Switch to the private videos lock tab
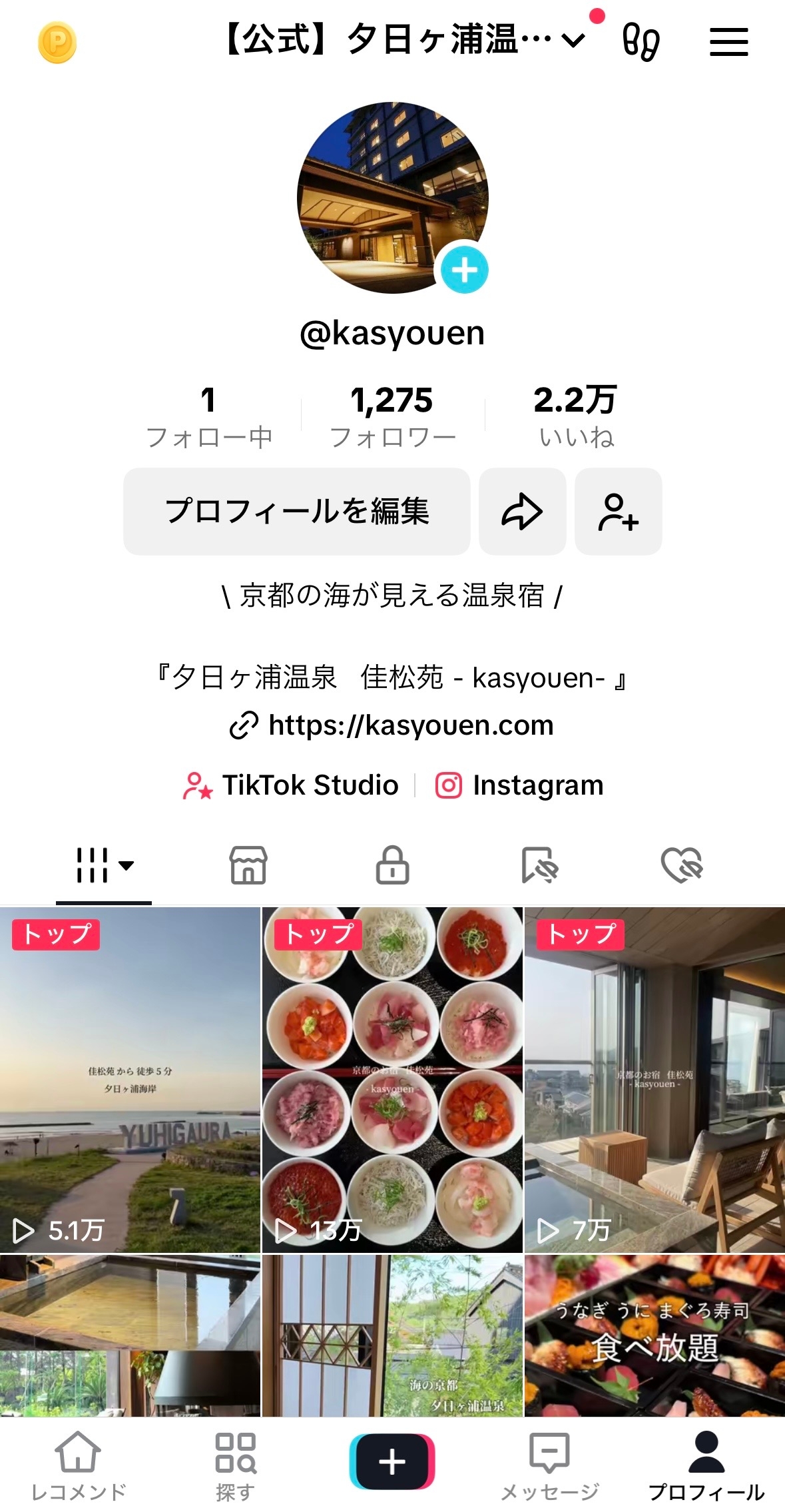Image resolution: width=785 pixels, height=1512 pixels. coord(392,865)
